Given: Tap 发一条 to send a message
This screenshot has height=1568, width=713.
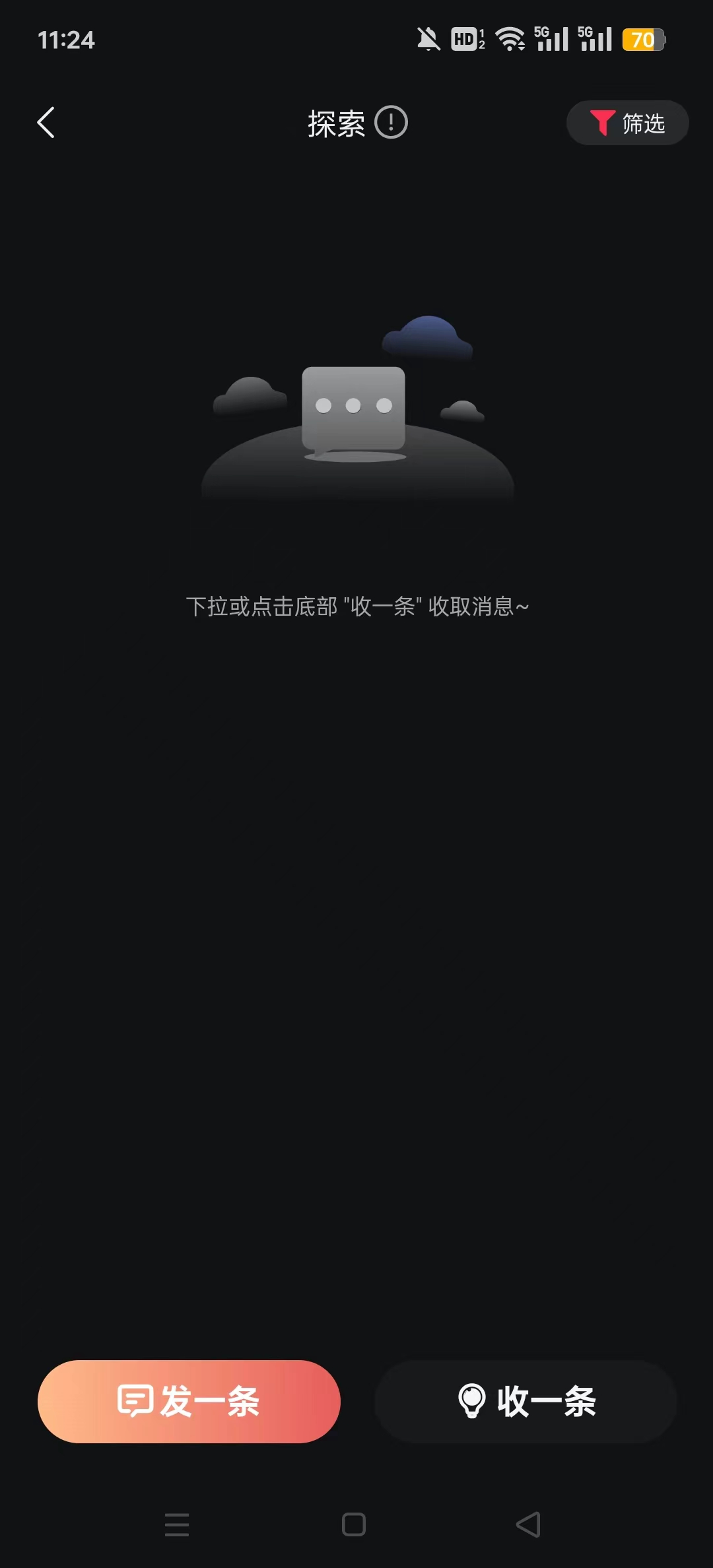Looking at the screenshot, I should (x=189, y=1401).
